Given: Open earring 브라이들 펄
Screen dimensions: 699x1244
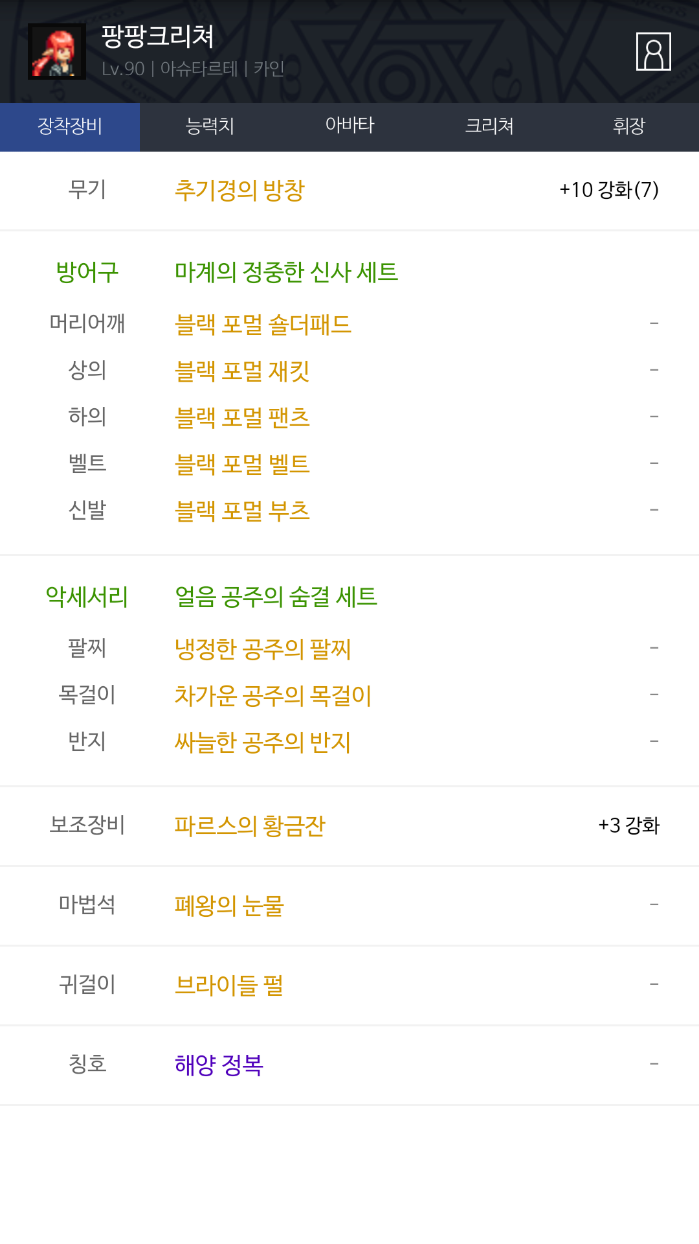Looking at the screenshot, I should (x=229, y=985).
